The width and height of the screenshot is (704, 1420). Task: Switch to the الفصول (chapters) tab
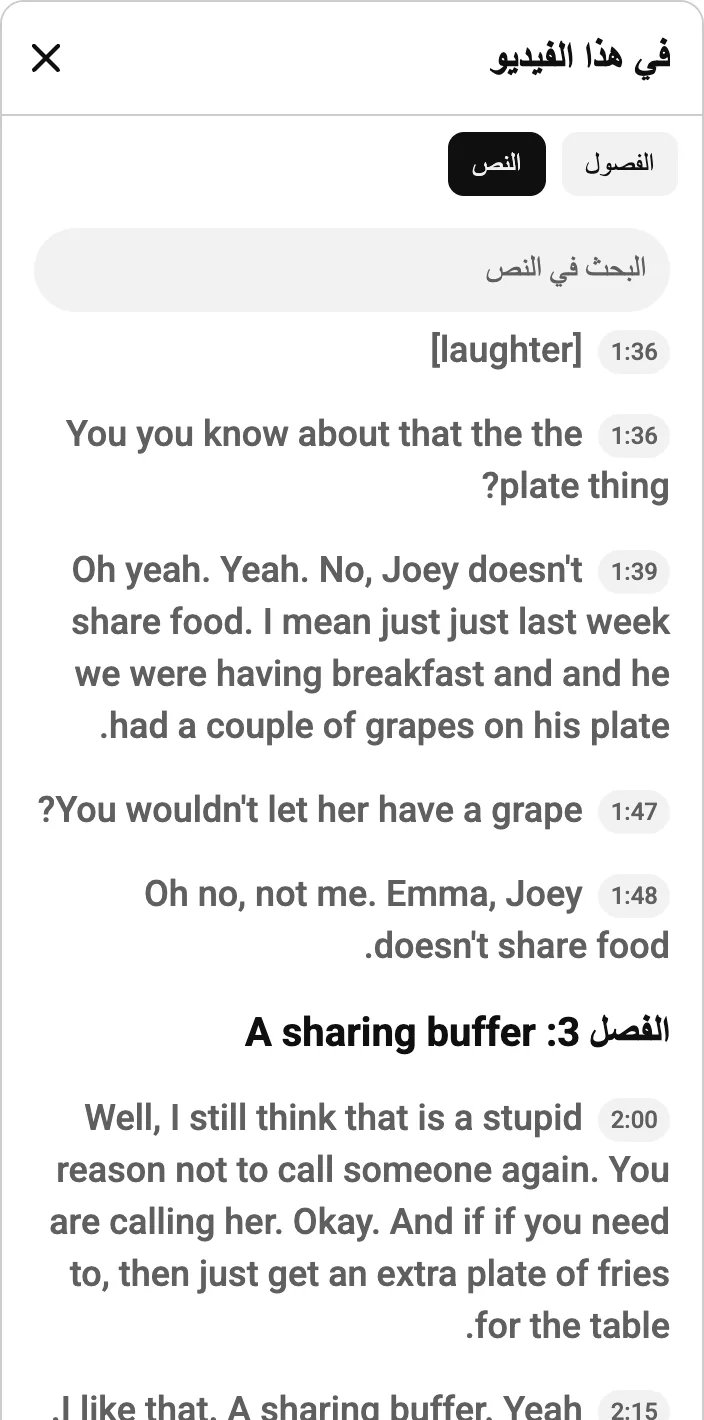pos(620,164)
